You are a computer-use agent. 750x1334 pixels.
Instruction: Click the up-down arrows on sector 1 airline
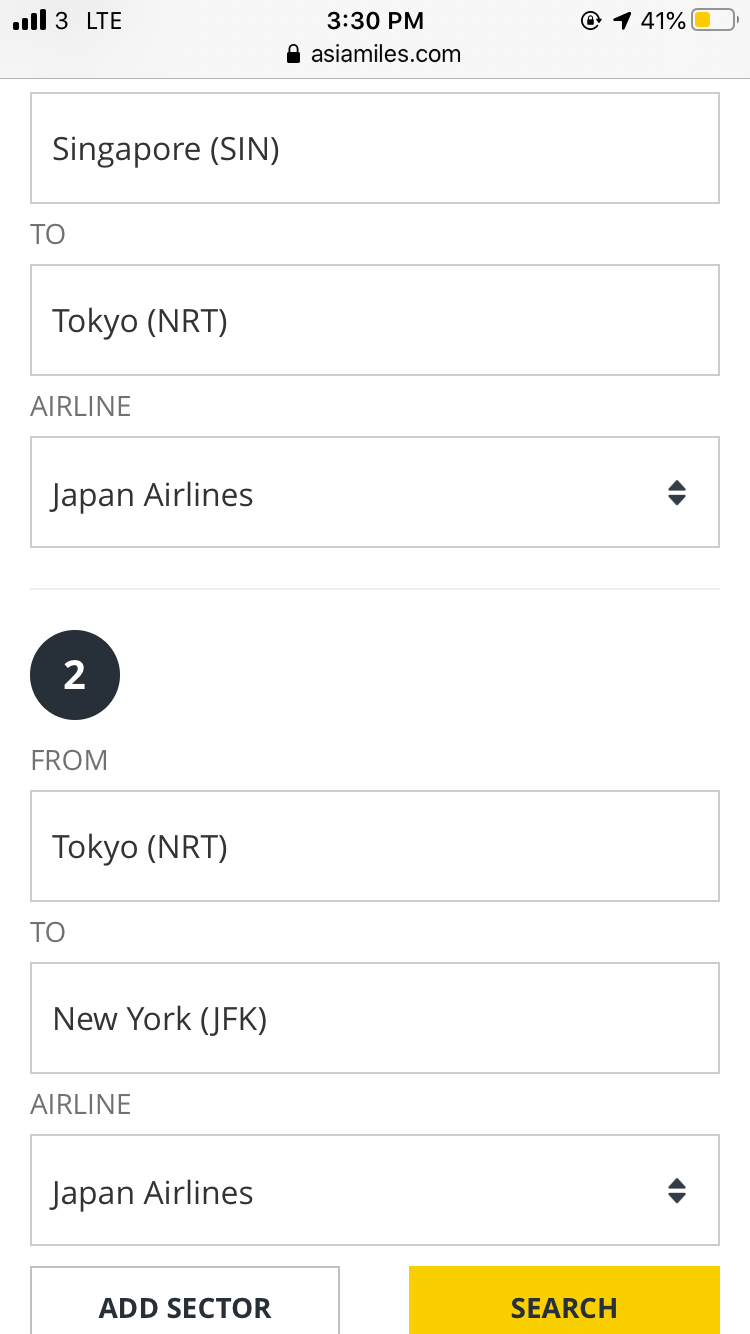(677, 492)
